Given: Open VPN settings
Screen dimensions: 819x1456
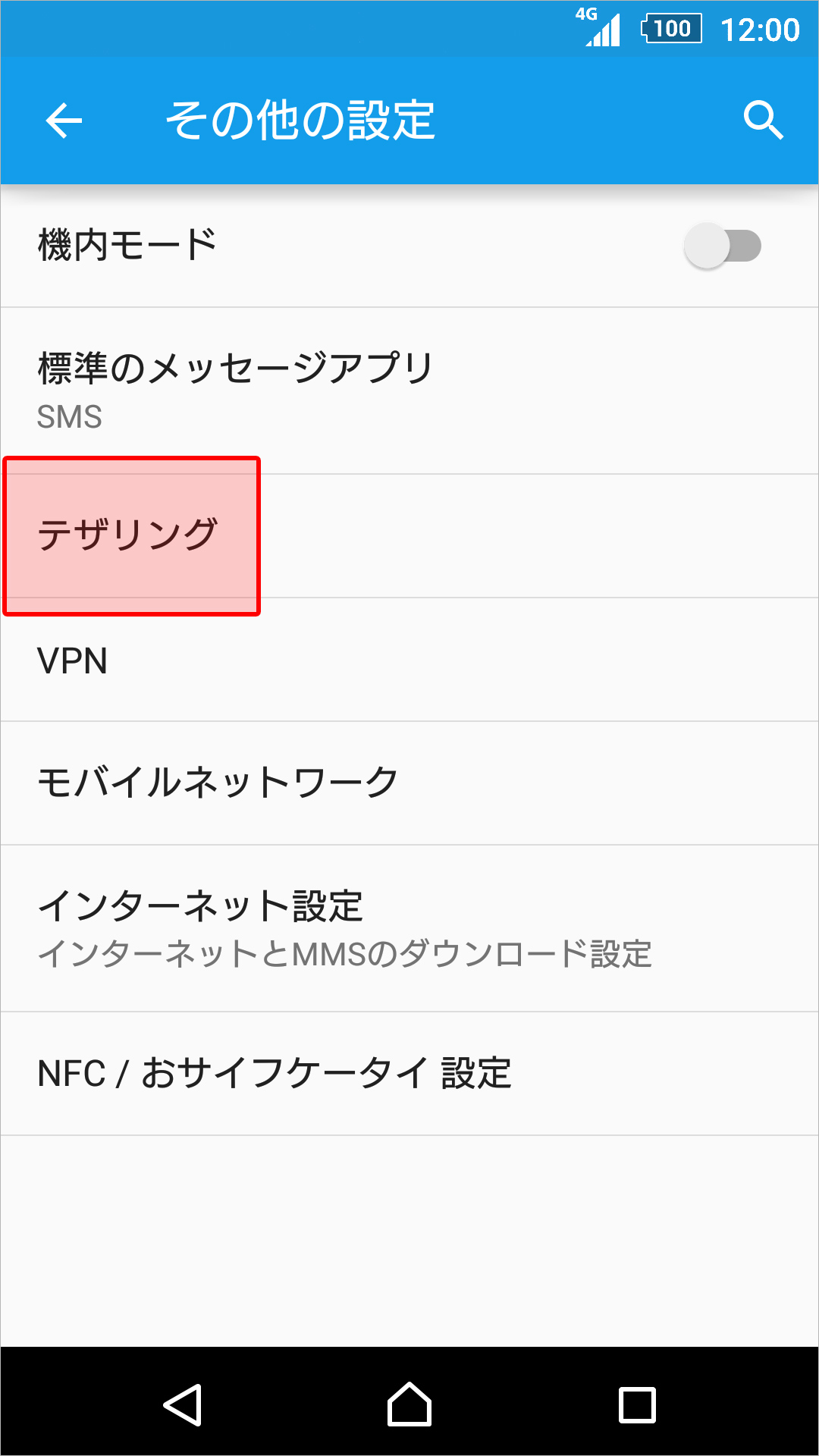Looking at the screenshot, I should [x=73, y=661].
